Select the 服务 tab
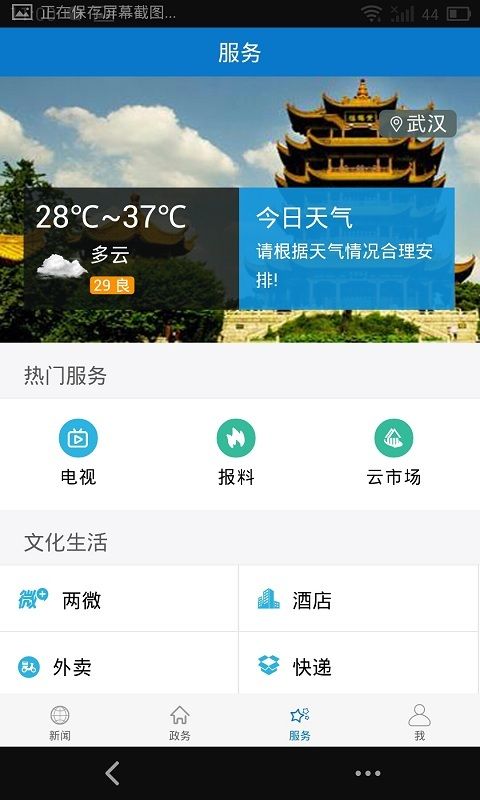Image resolution: width=480 pixels, height=800 pixels. 299,722
